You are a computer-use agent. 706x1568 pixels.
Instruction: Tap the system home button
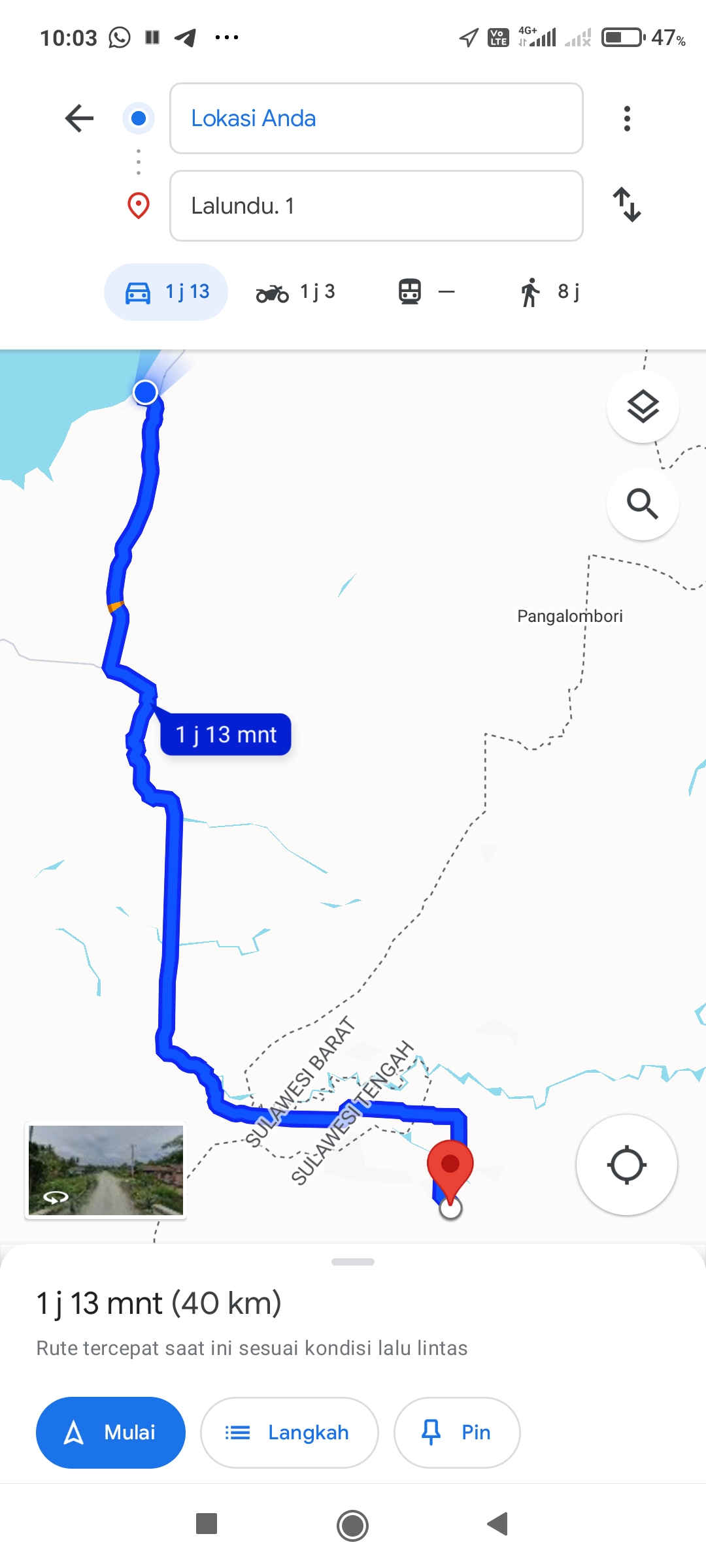click(352, 1526)
